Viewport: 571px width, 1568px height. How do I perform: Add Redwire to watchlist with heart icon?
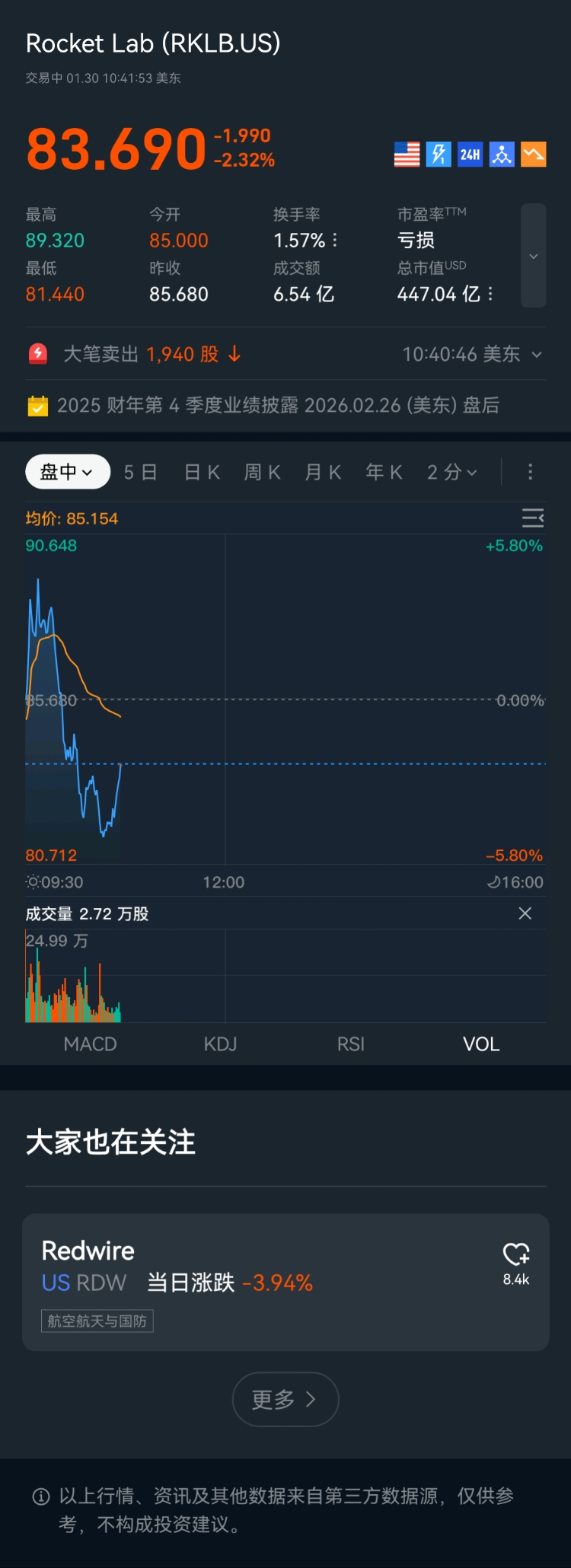point(516,1254)
